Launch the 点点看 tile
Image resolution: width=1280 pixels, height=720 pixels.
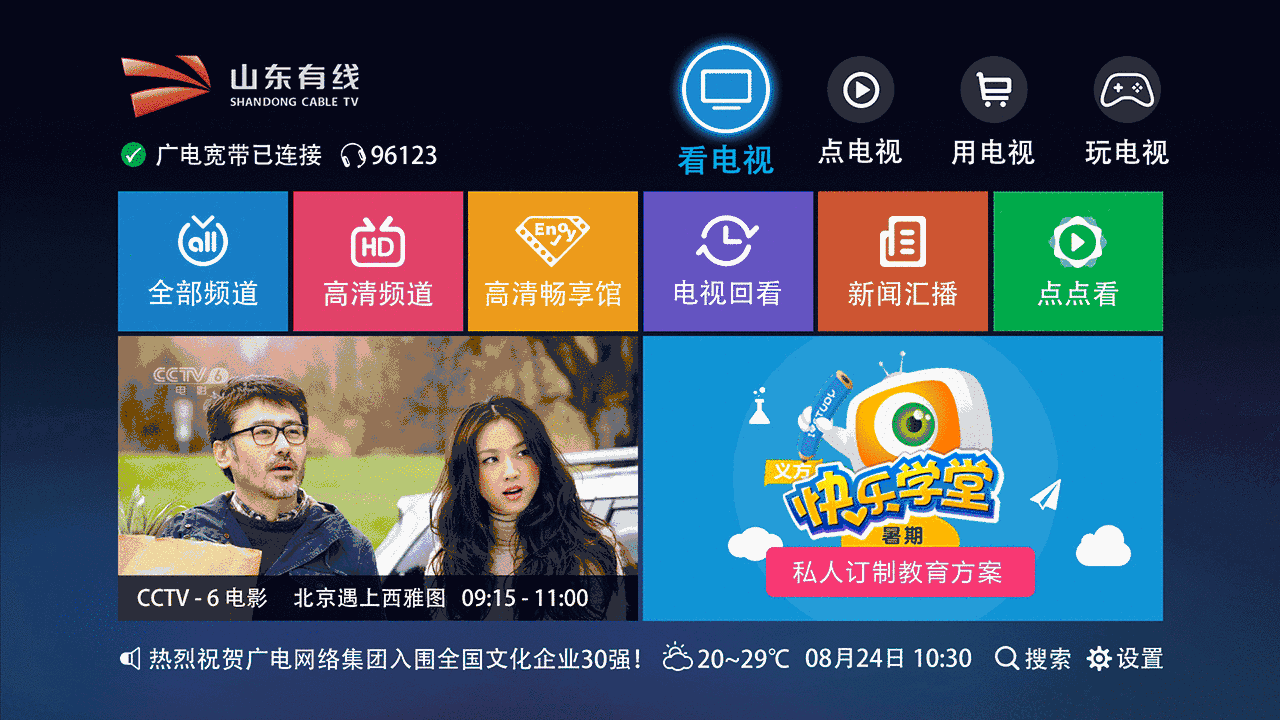point(1078,261)
